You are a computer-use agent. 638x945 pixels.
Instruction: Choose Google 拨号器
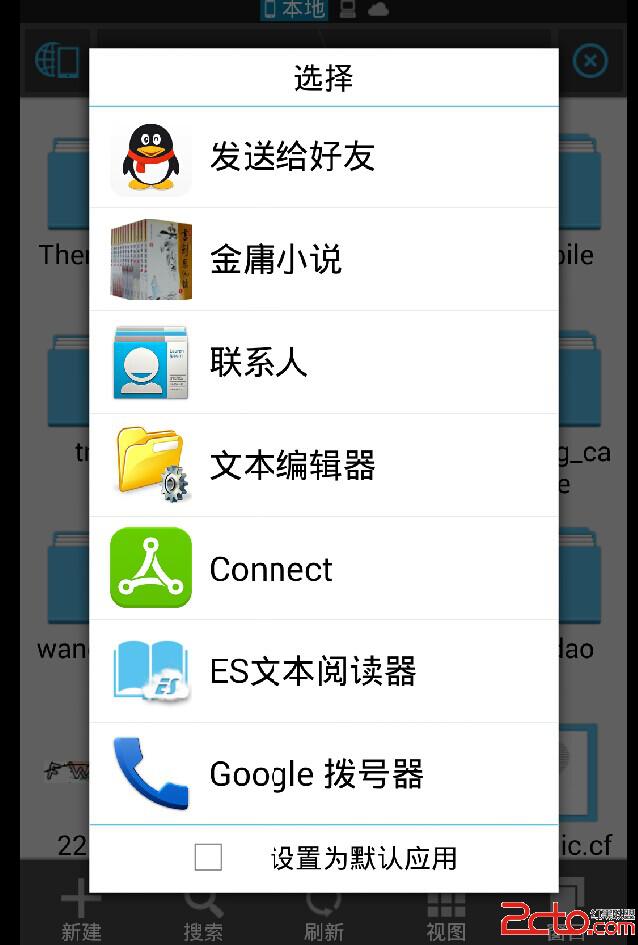(x=323, y=773)
